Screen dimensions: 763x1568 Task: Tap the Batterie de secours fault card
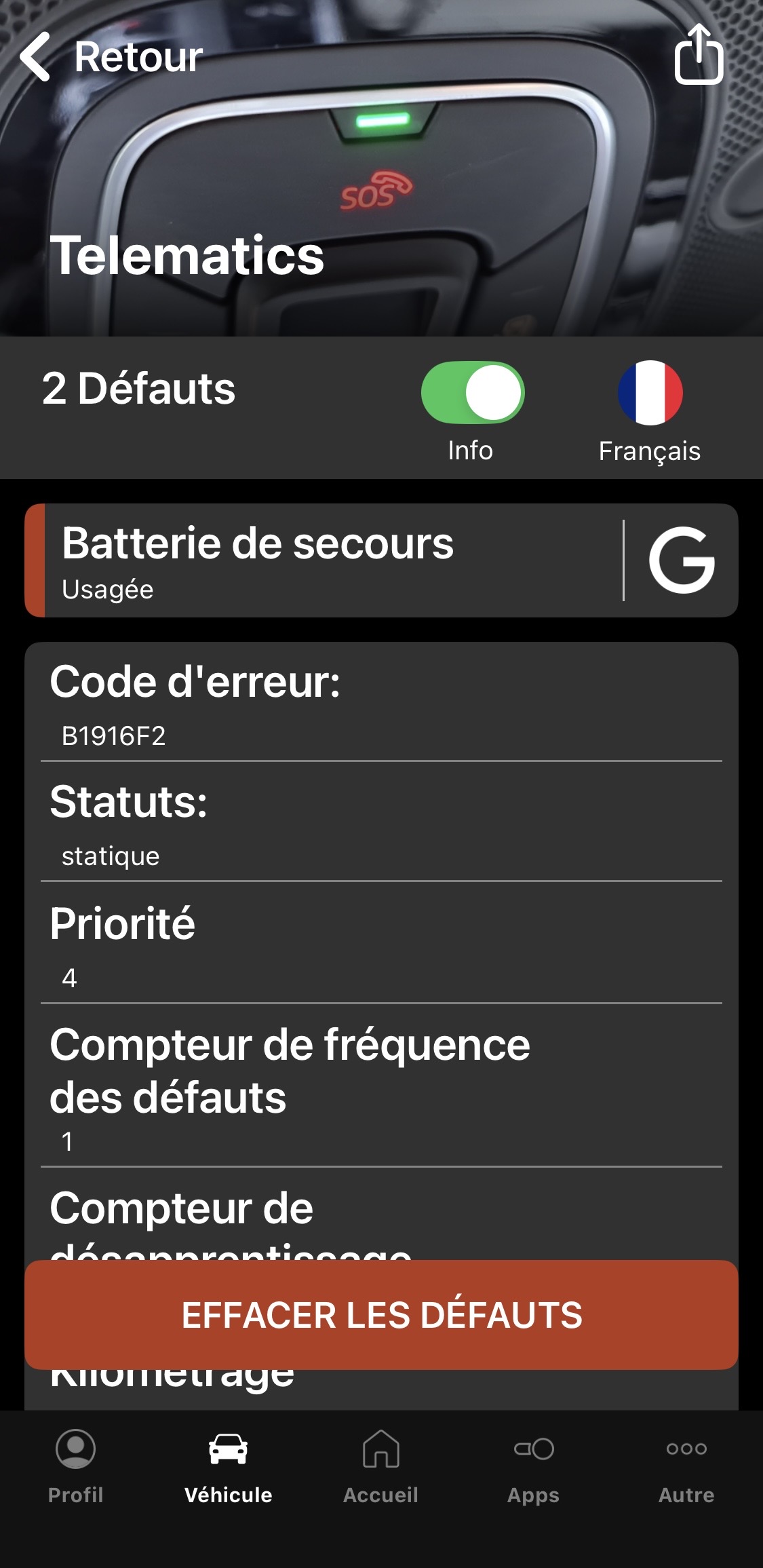(324, 560)
